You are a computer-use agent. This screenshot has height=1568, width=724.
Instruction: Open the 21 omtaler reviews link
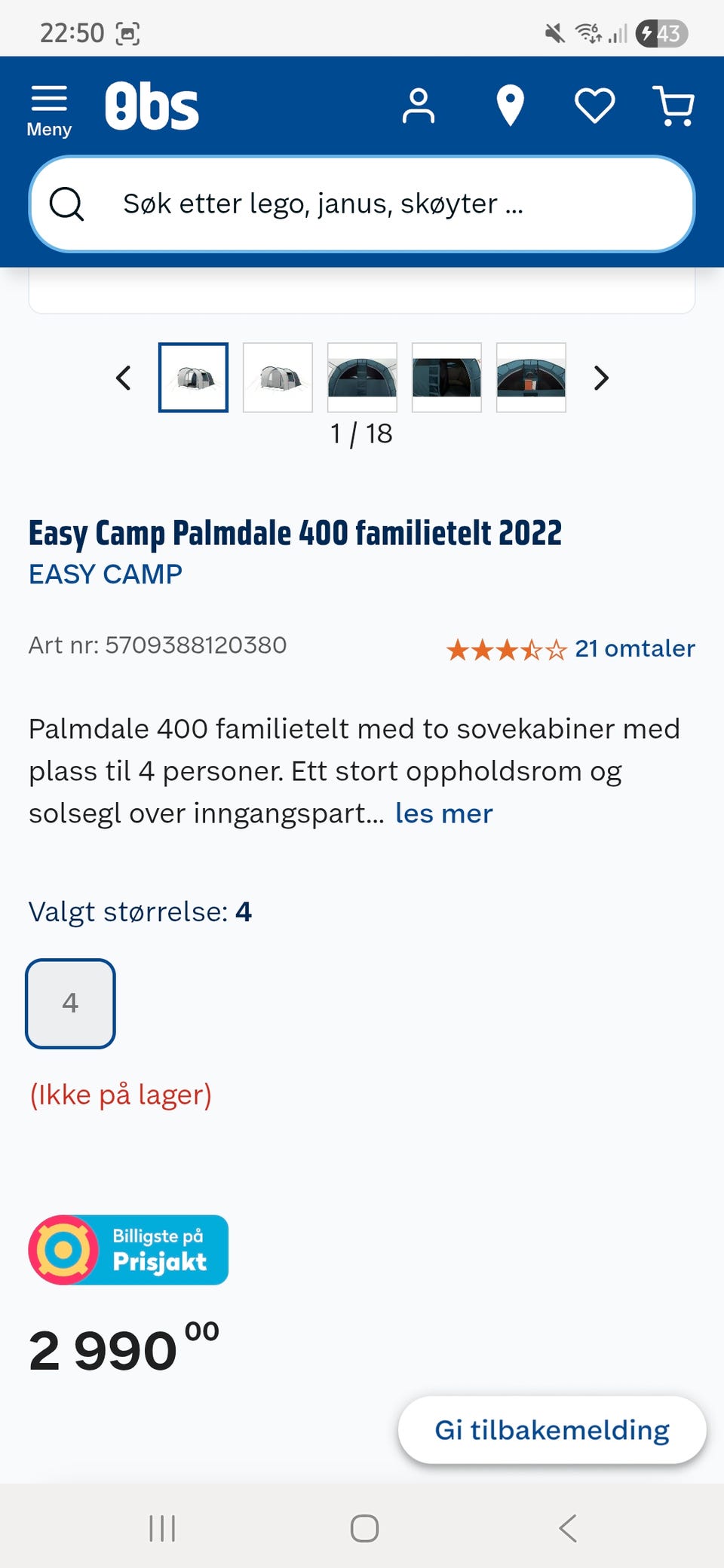point(635,648)
